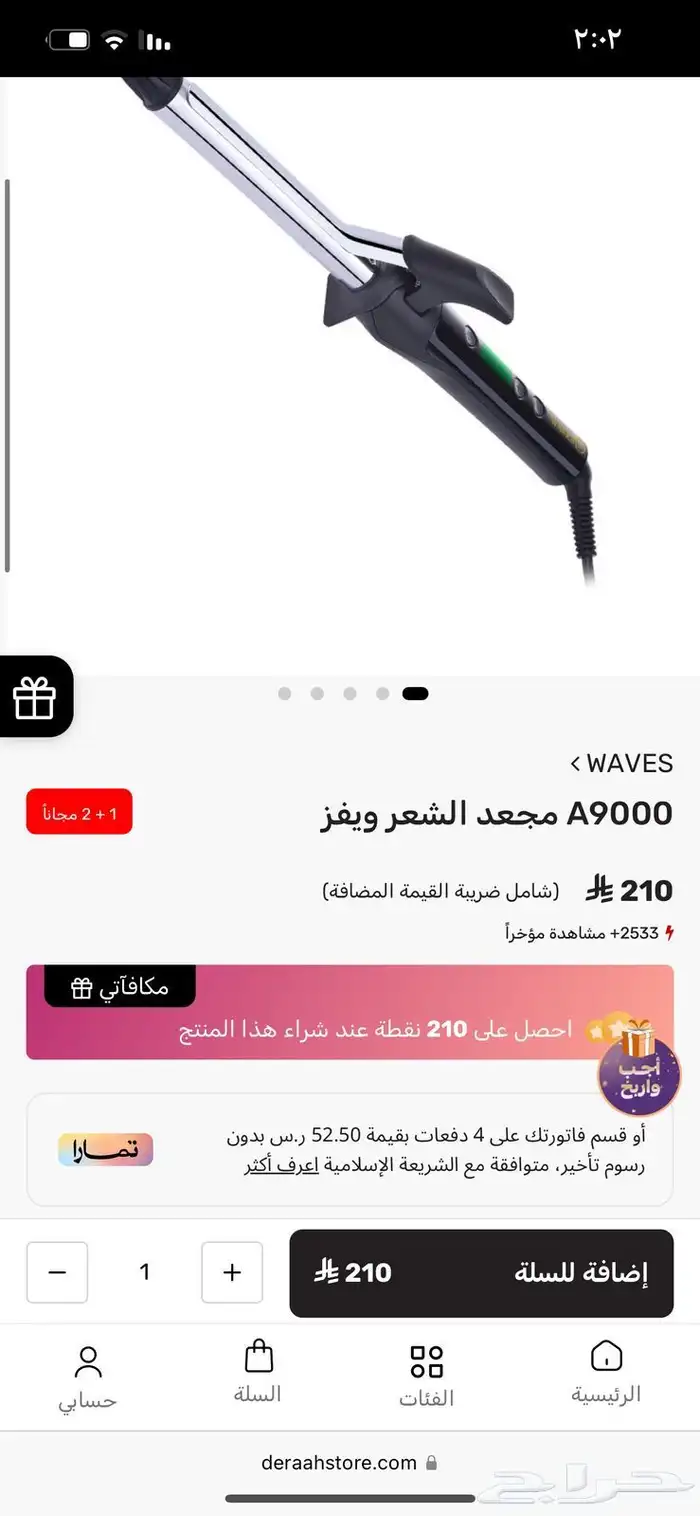700x1516 pixels.
Task: Open the السلة cart tab
Action: 258,1373
